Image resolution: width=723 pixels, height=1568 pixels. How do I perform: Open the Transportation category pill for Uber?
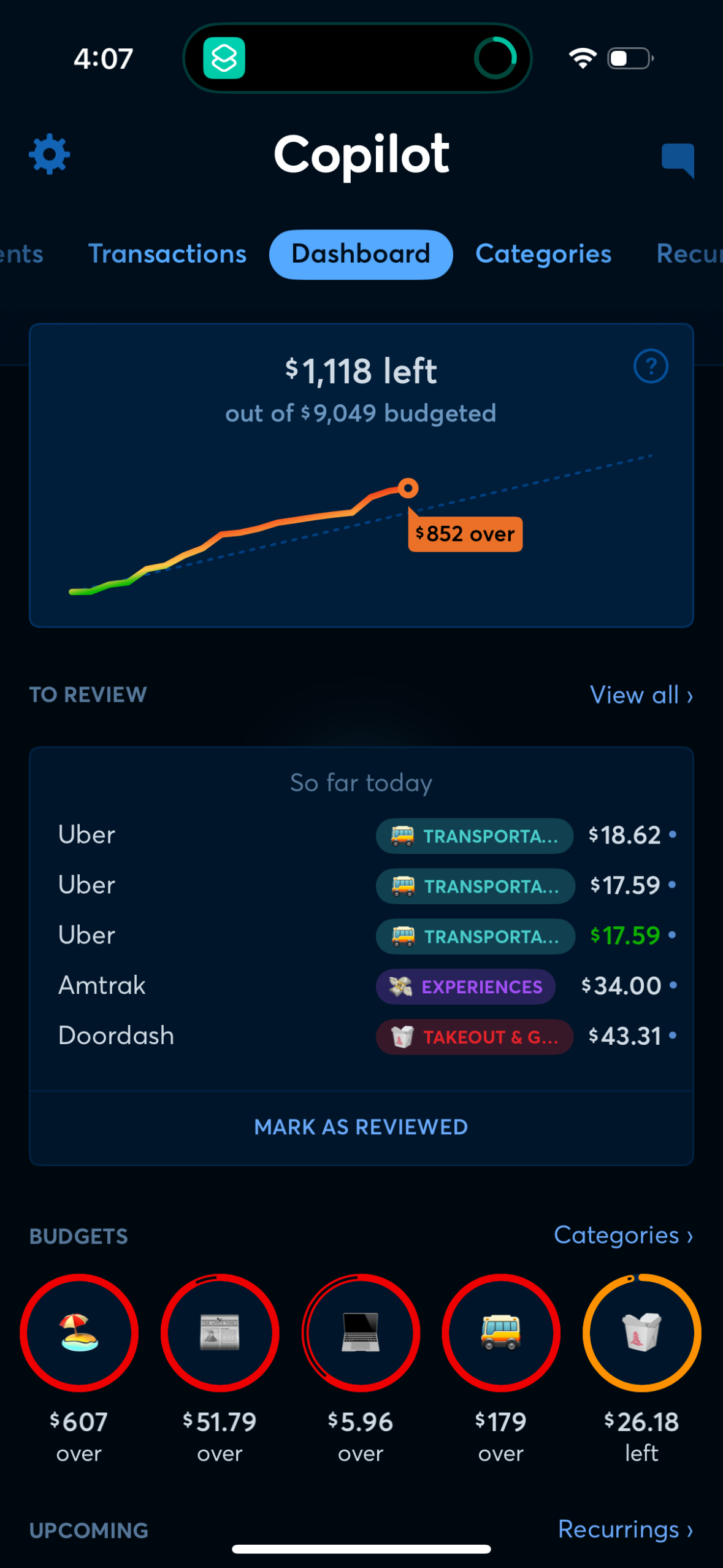click(x=474, y=836)
